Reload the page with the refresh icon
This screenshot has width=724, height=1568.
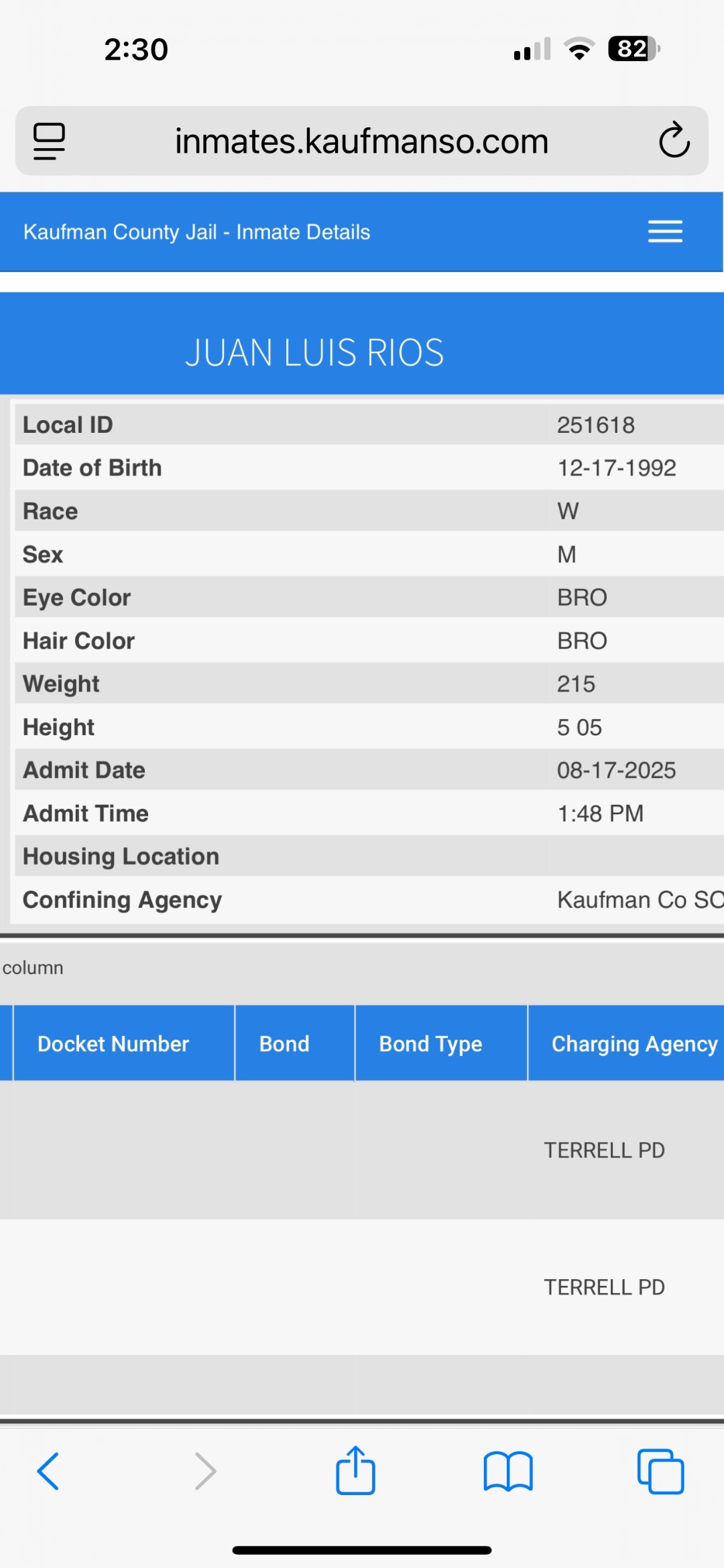click(674, 140)
